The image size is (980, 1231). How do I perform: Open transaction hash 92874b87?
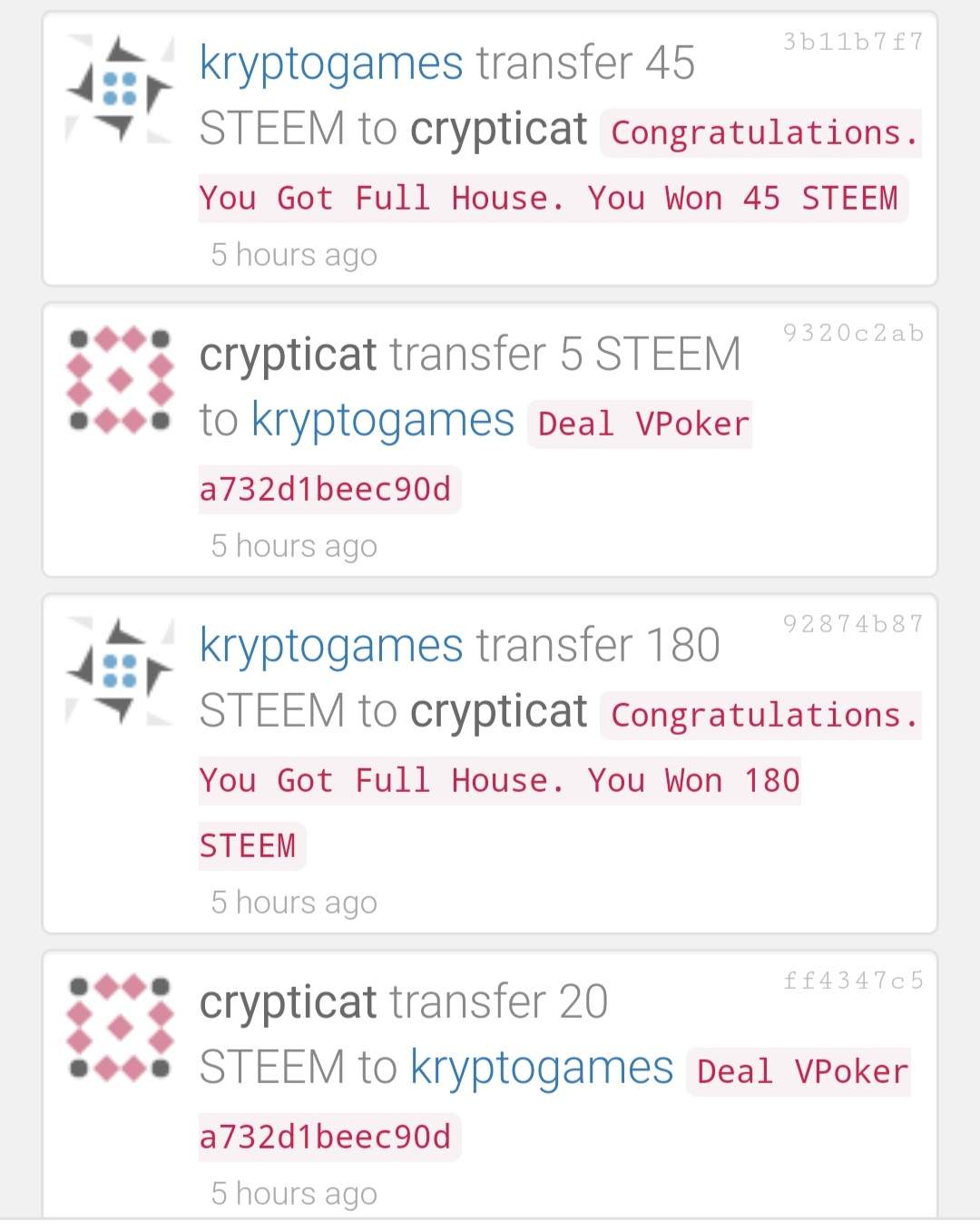pos(853,624)
